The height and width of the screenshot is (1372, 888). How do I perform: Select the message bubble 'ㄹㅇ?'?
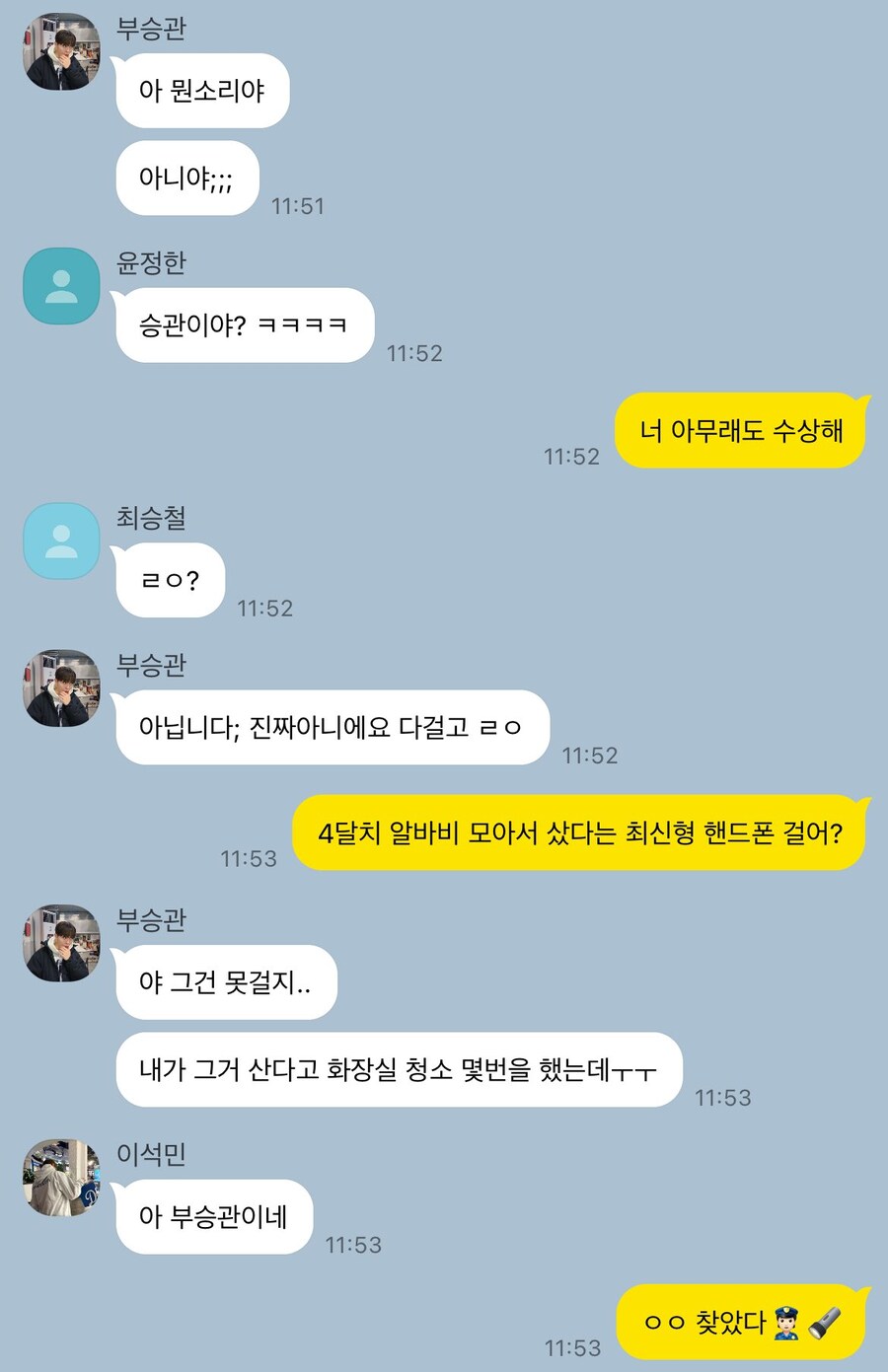pyautogui.click(x=169, y=581)
